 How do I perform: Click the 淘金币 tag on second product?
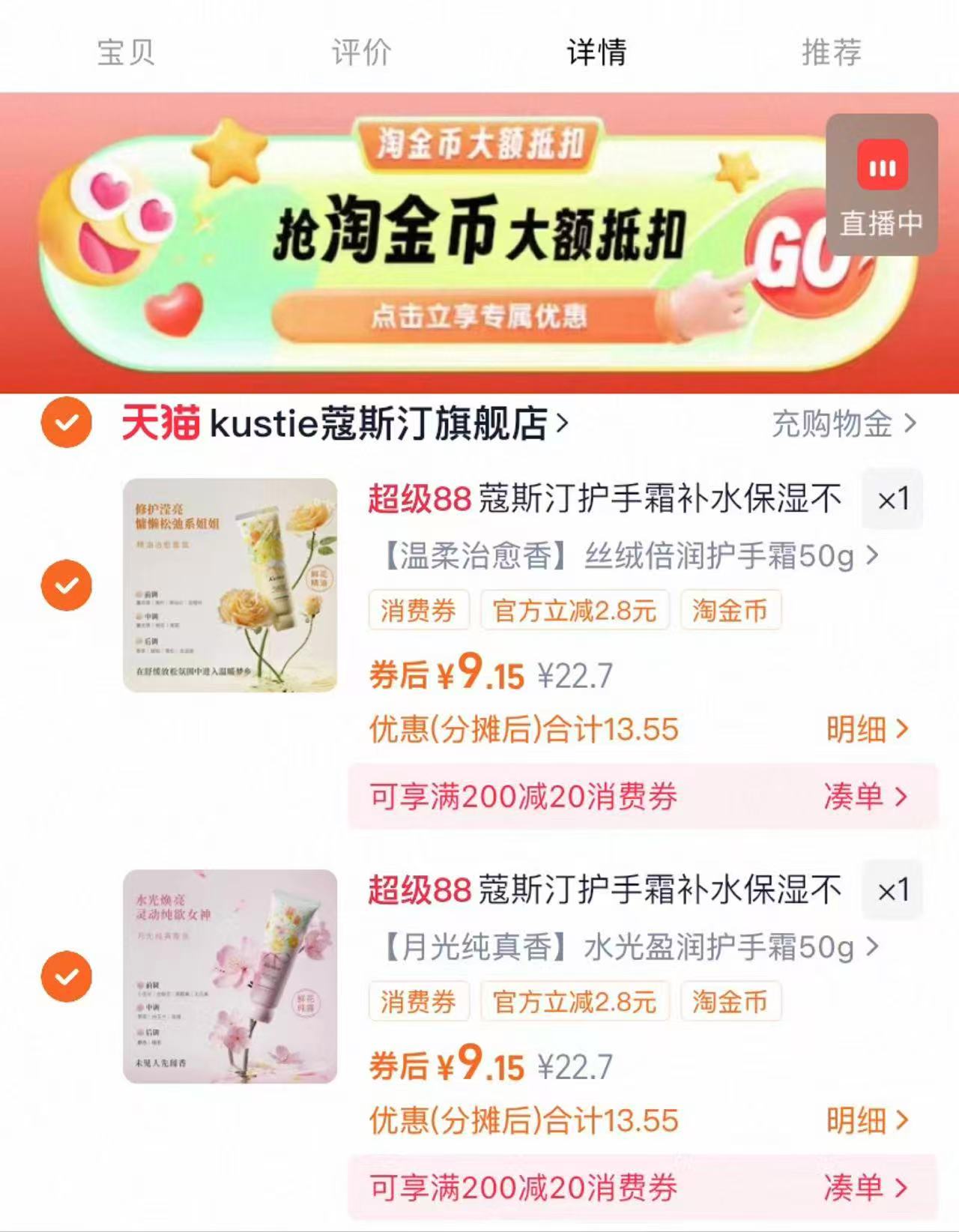730,1000
